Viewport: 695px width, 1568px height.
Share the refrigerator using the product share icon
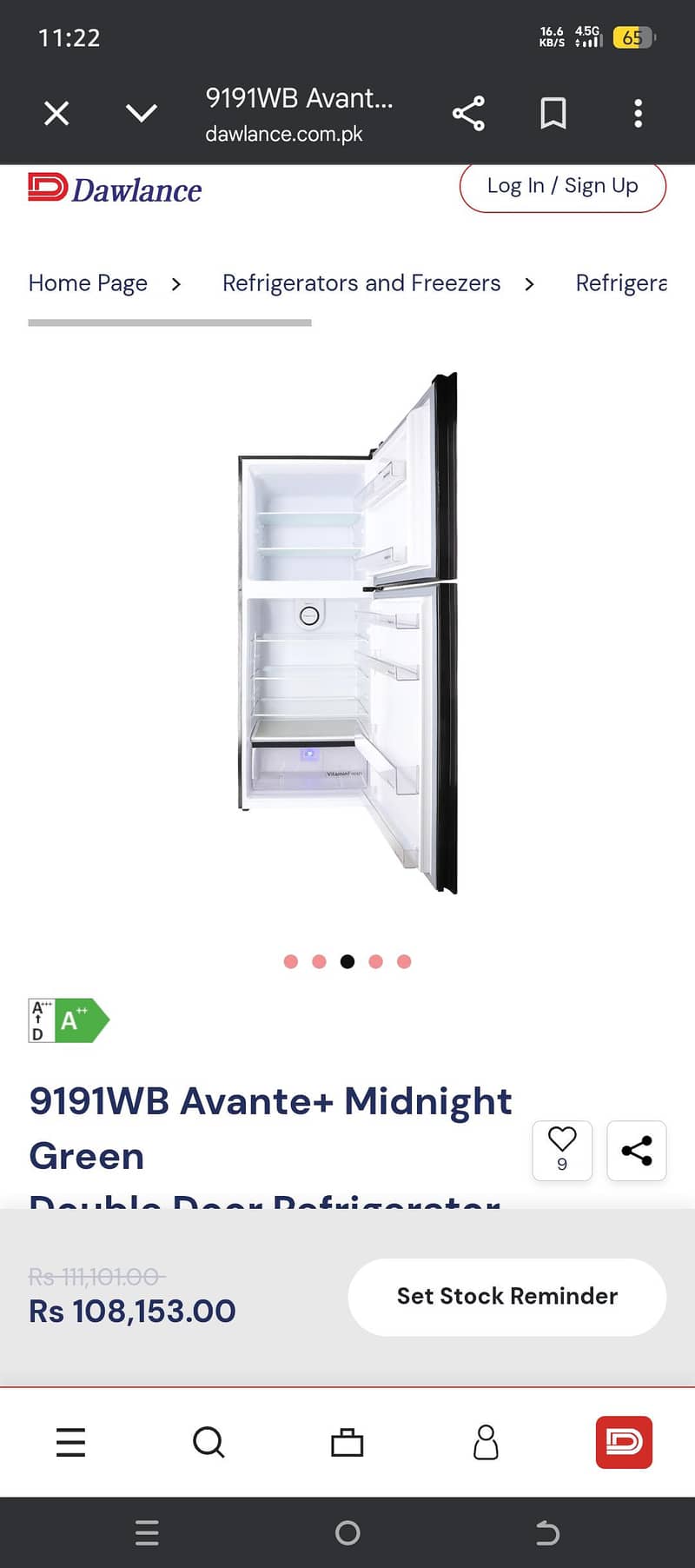click(x=637, y=1150)
